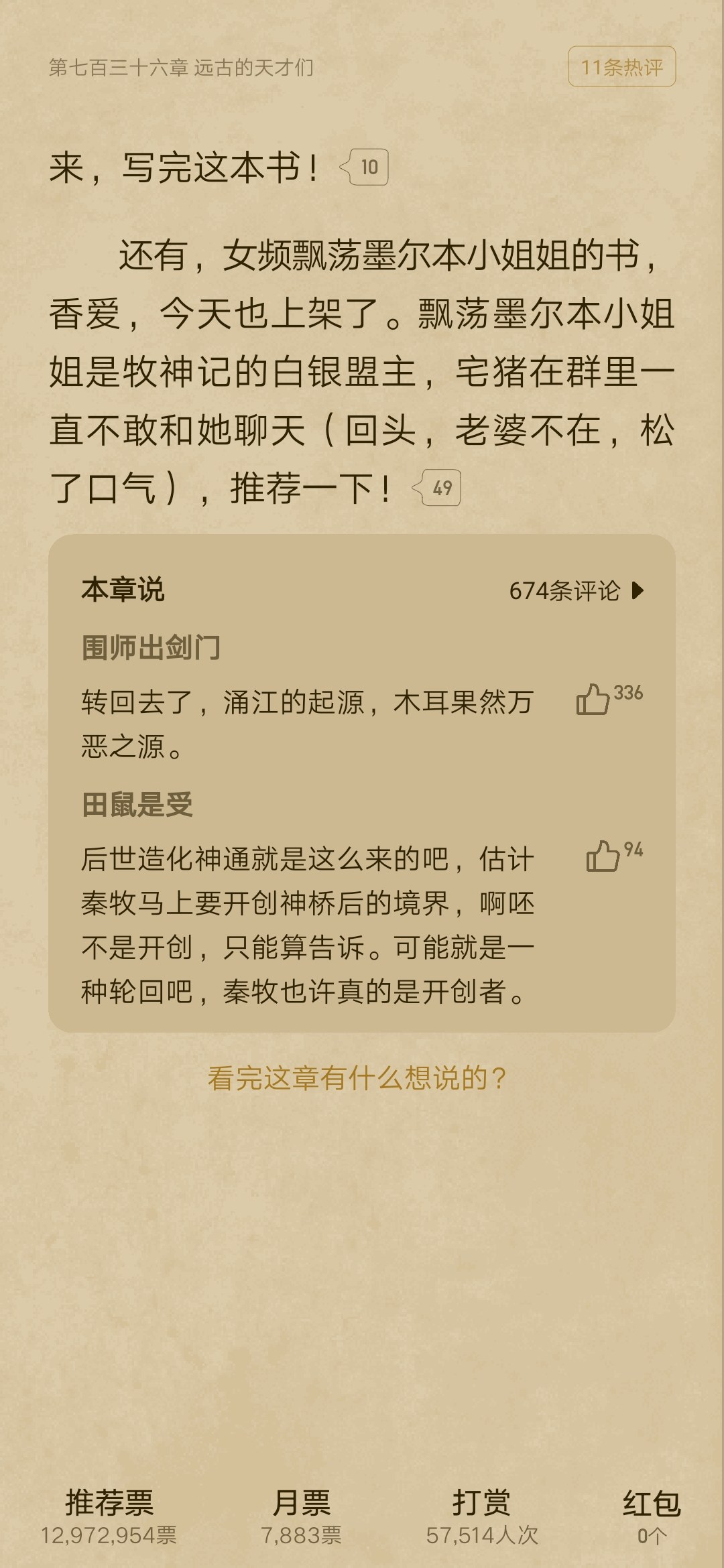Like the comment by 田鼠是受
724x1568 pixels.
[x=602, y=856]
